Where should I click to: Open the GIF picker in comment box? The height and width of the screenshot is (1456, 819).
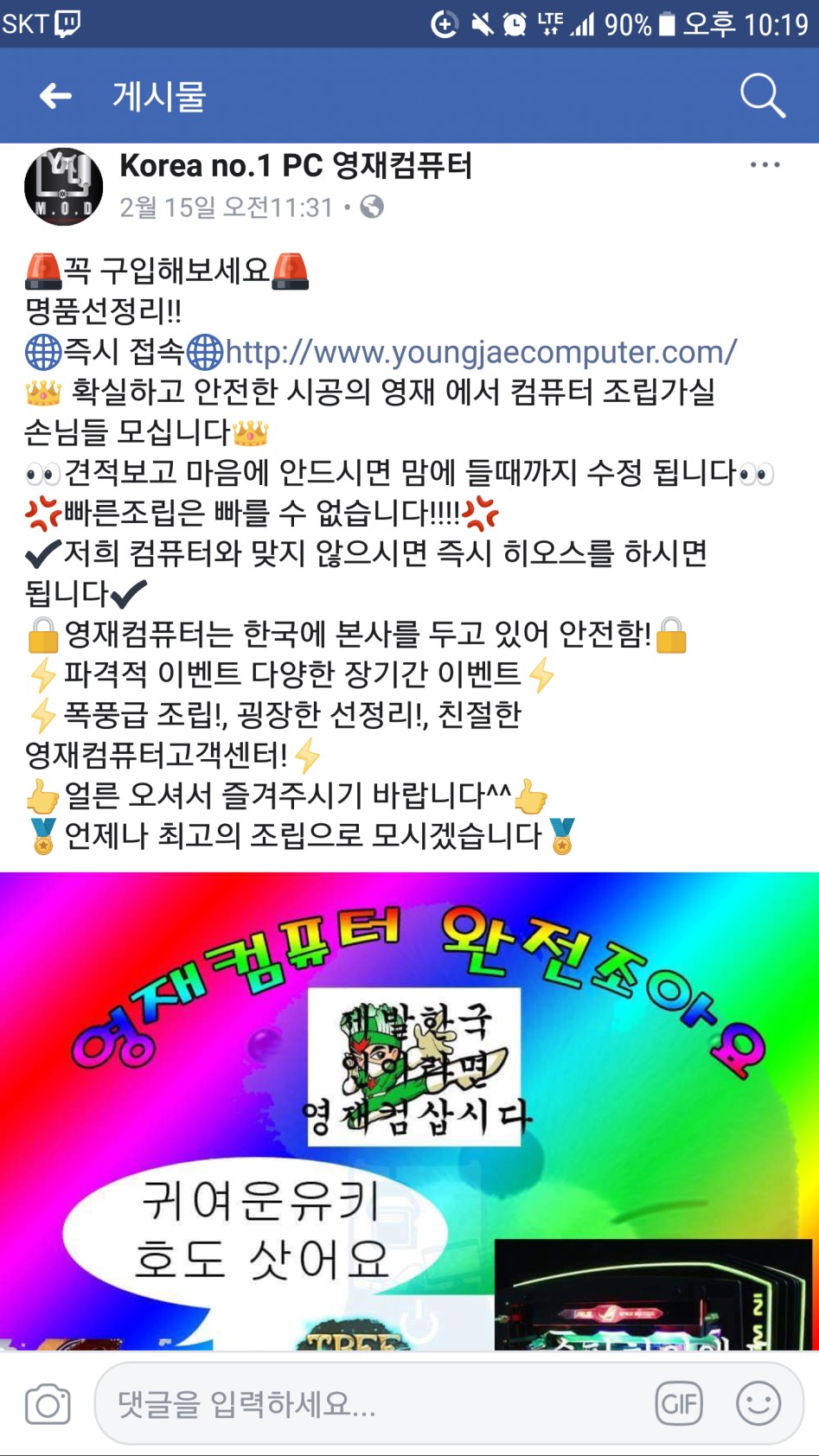coord(679,1404)
